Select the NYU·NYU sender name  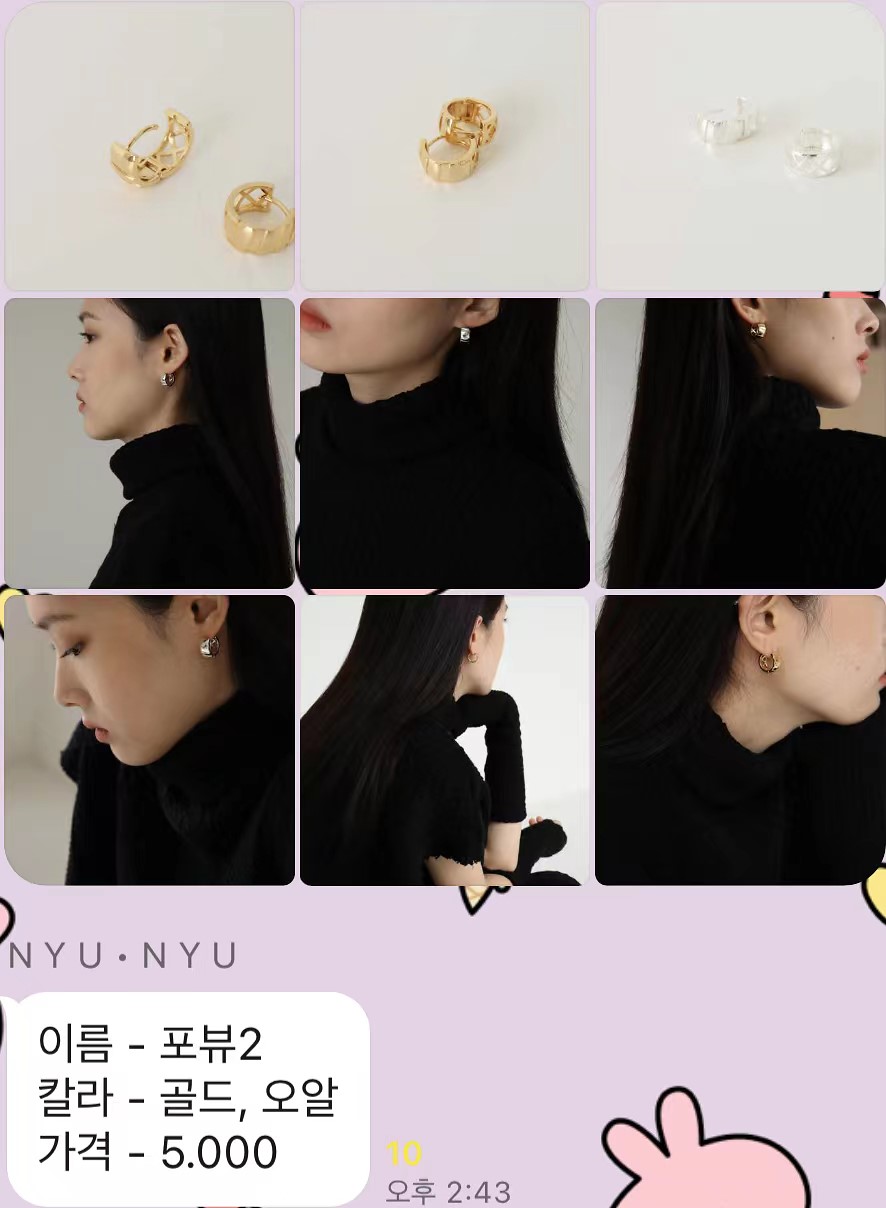click(120, 956)
